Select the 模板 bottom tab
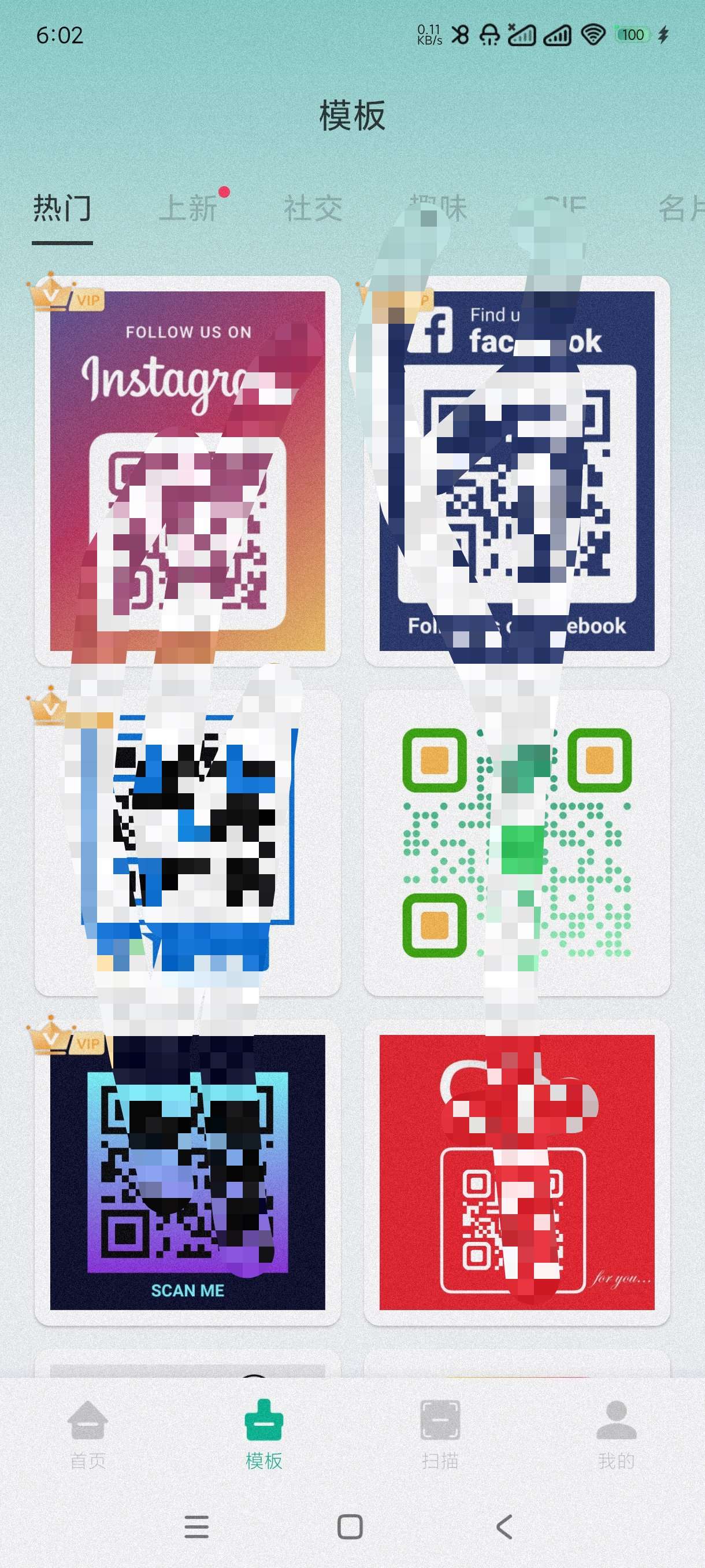The height and width of the screenshot is (1568, 705). [264, 1433]
